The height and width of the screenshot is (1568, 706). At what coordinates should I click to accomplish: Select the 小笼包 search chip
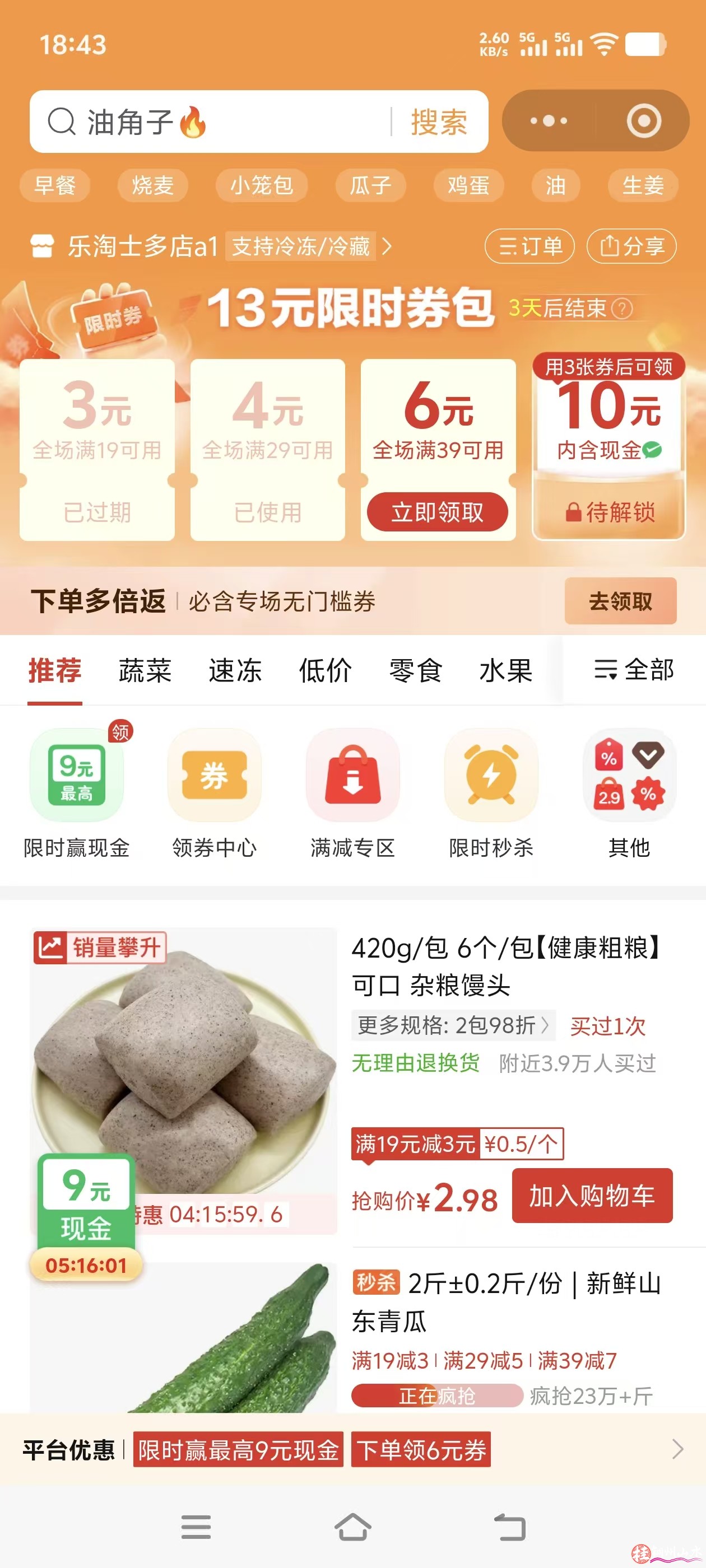(261, 185)
